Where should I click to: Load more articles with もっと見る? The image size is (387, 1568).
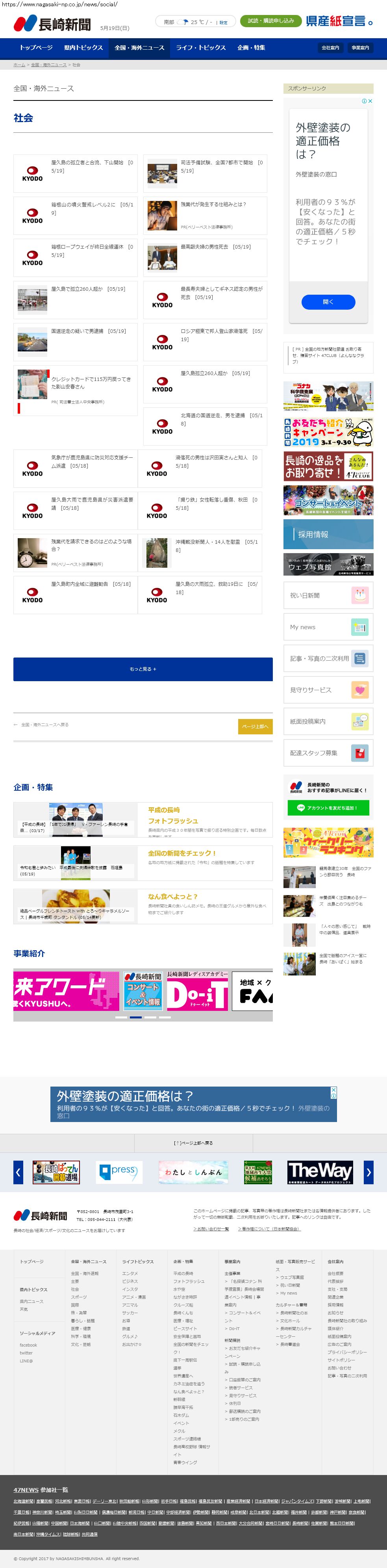tap(143, 669)
